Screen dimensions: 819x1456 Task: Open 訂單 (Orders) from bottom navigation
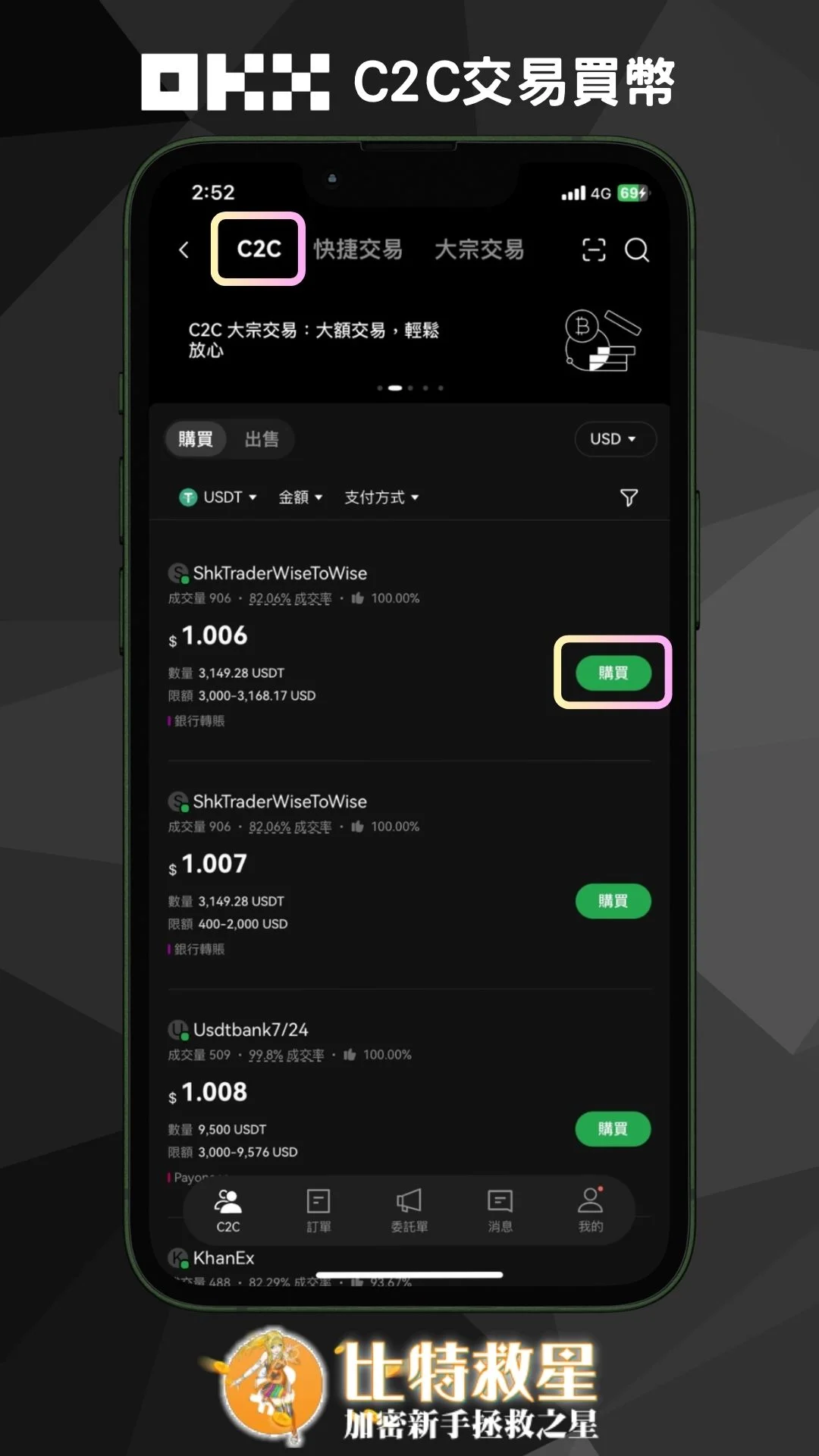318,1211
